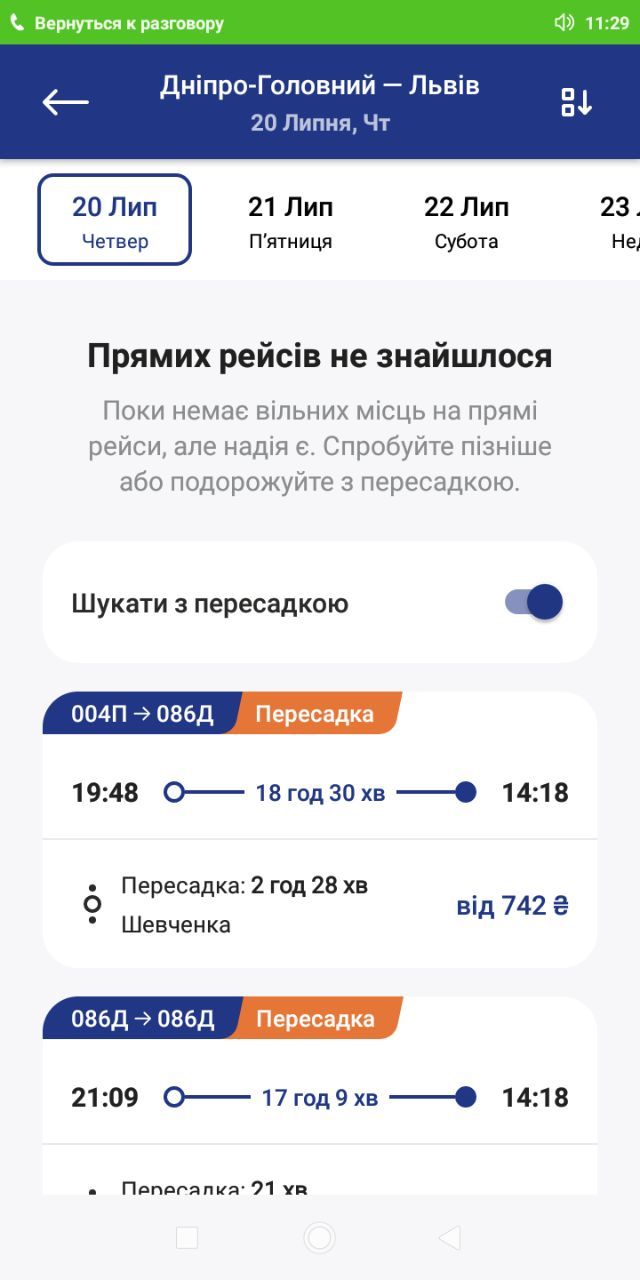640x1280 pixels.
Task: Open the sort options icon
Action: (576, 101)
